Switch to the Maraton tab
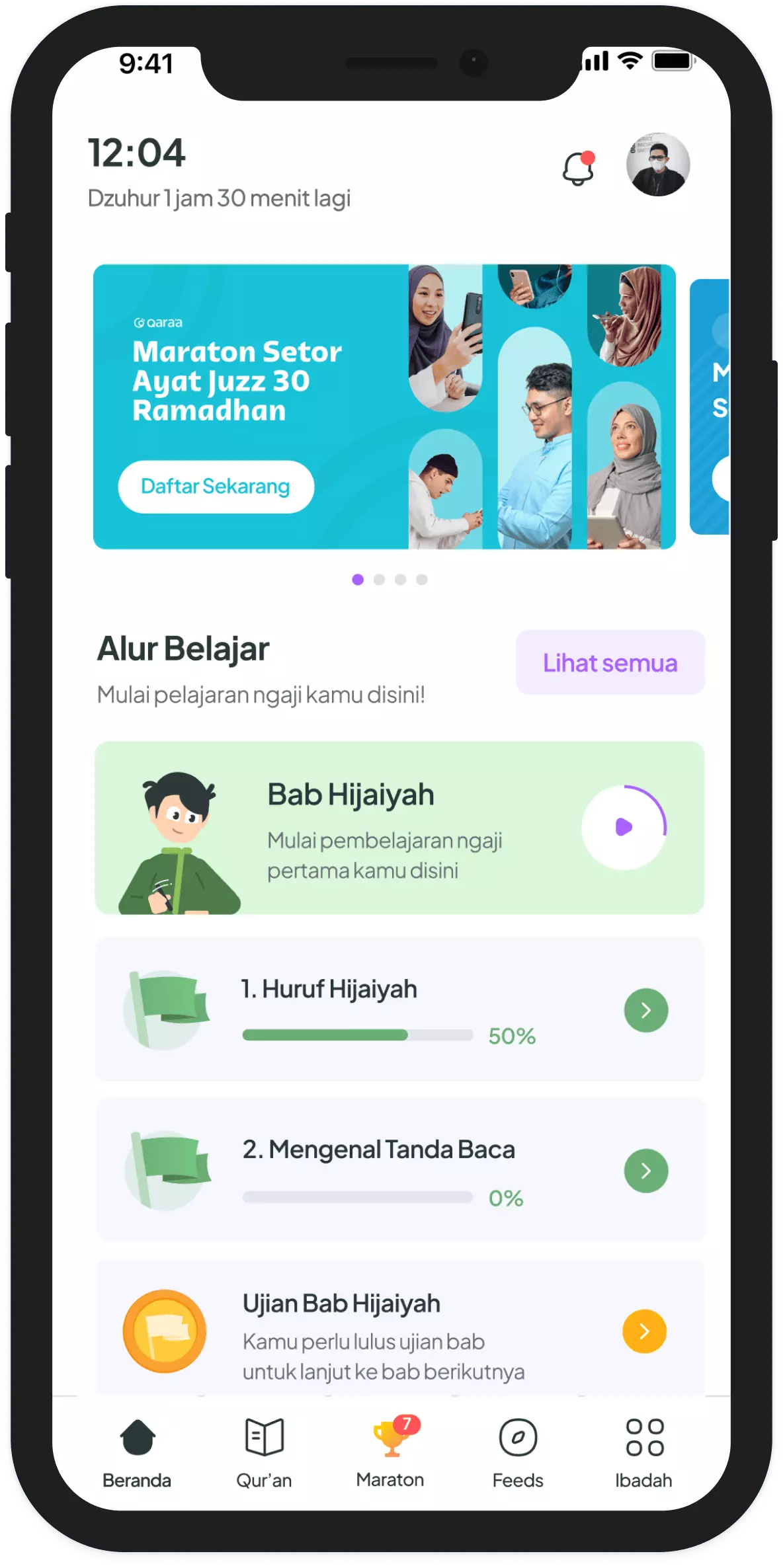Image resolution: width=783 pixels, height=1568 pixels. [390, 1452]
